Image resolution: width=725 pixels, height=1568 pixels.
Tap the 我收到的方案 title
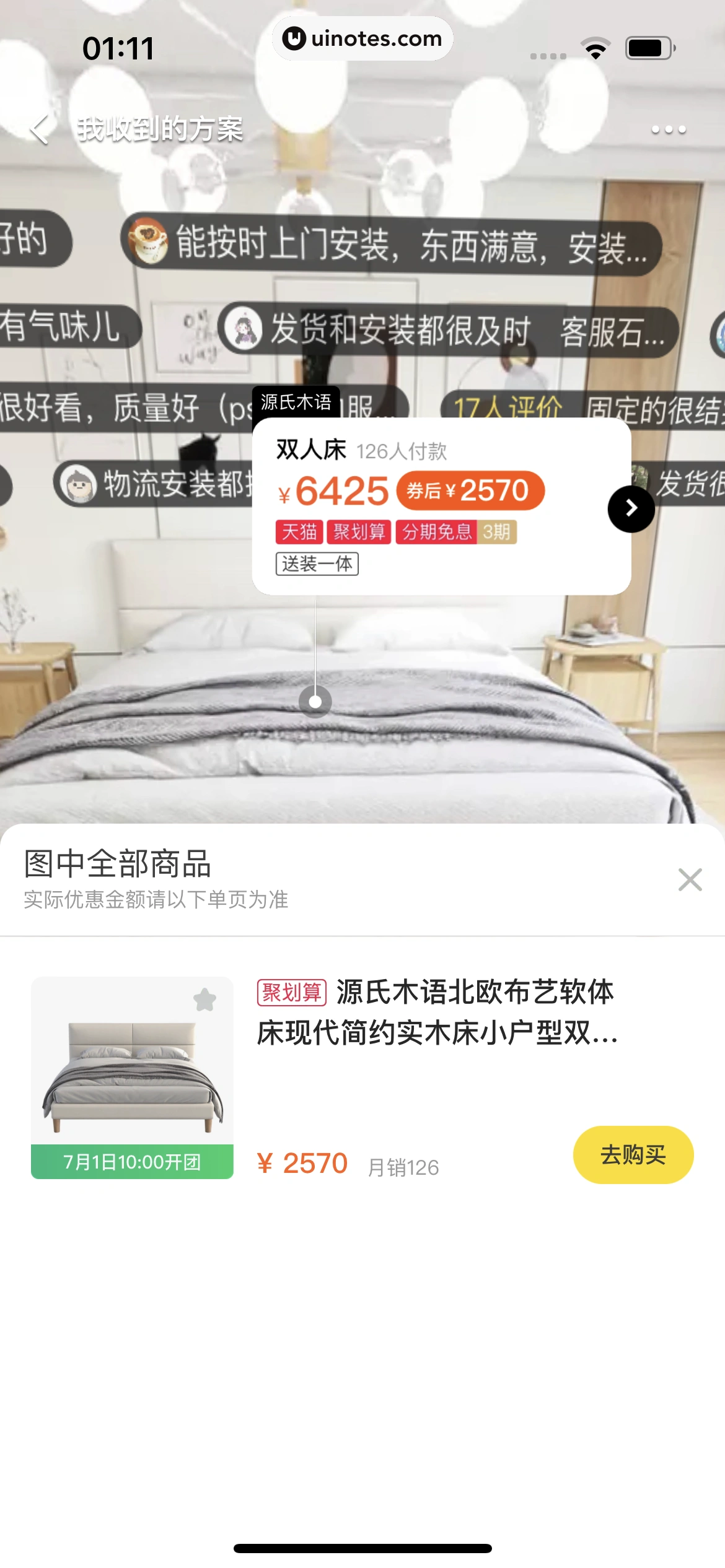pos(159,129)
